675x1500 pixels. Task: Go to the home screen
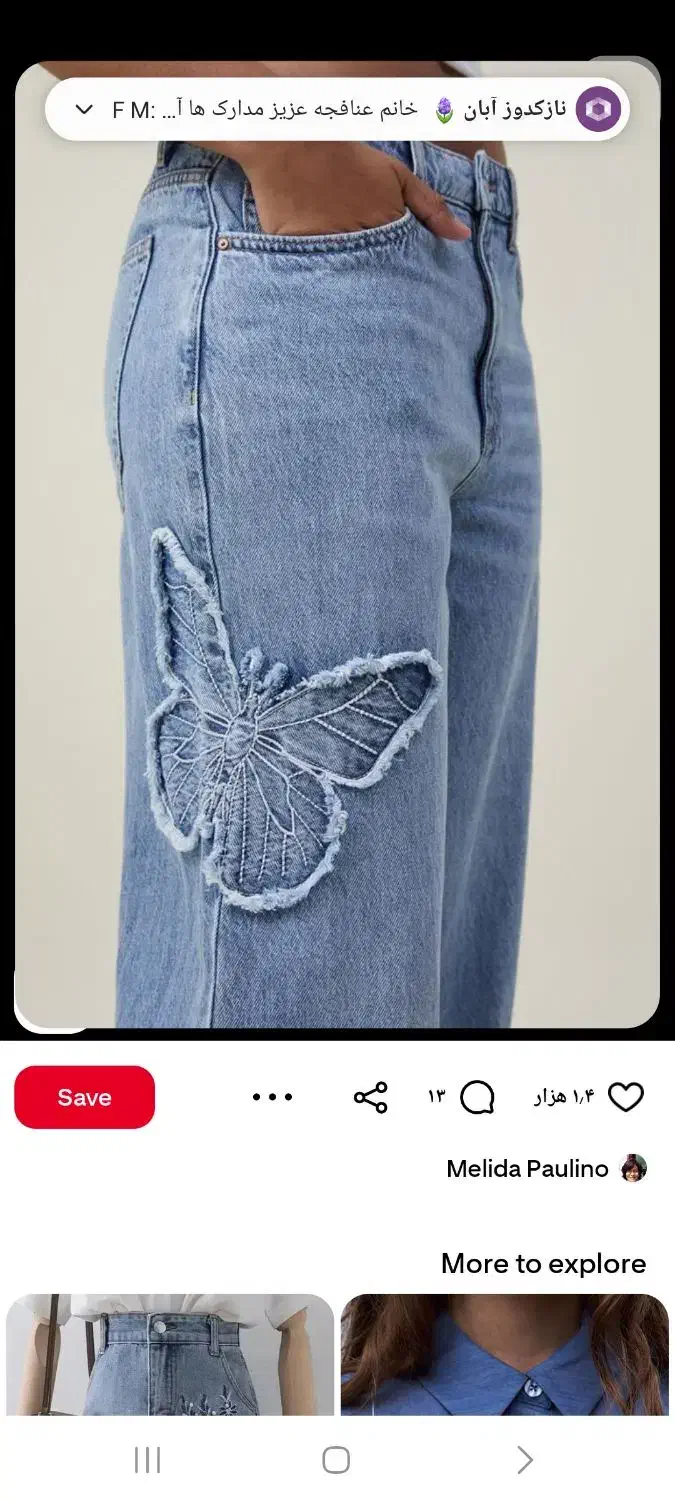tap(336, 1460)
